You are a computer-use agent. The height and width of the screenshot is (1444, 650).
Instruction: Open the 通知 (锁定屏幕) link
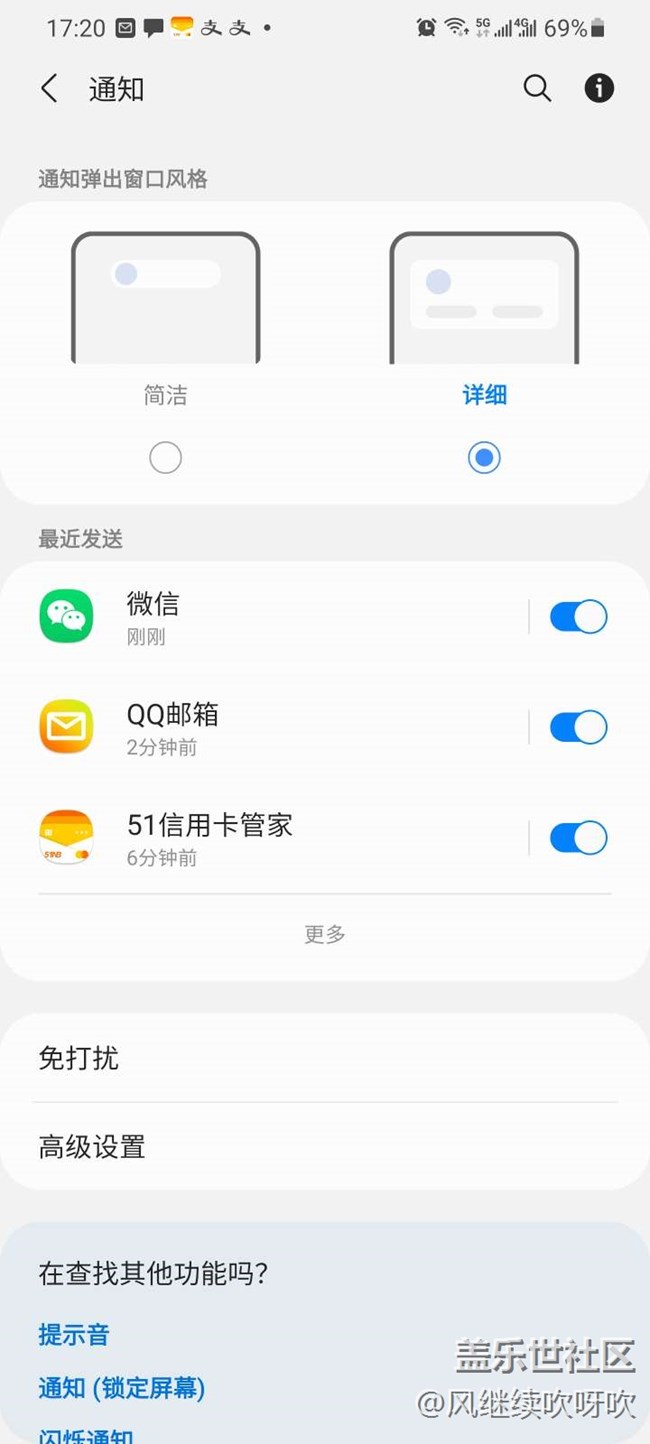[x=121, y=1388]
